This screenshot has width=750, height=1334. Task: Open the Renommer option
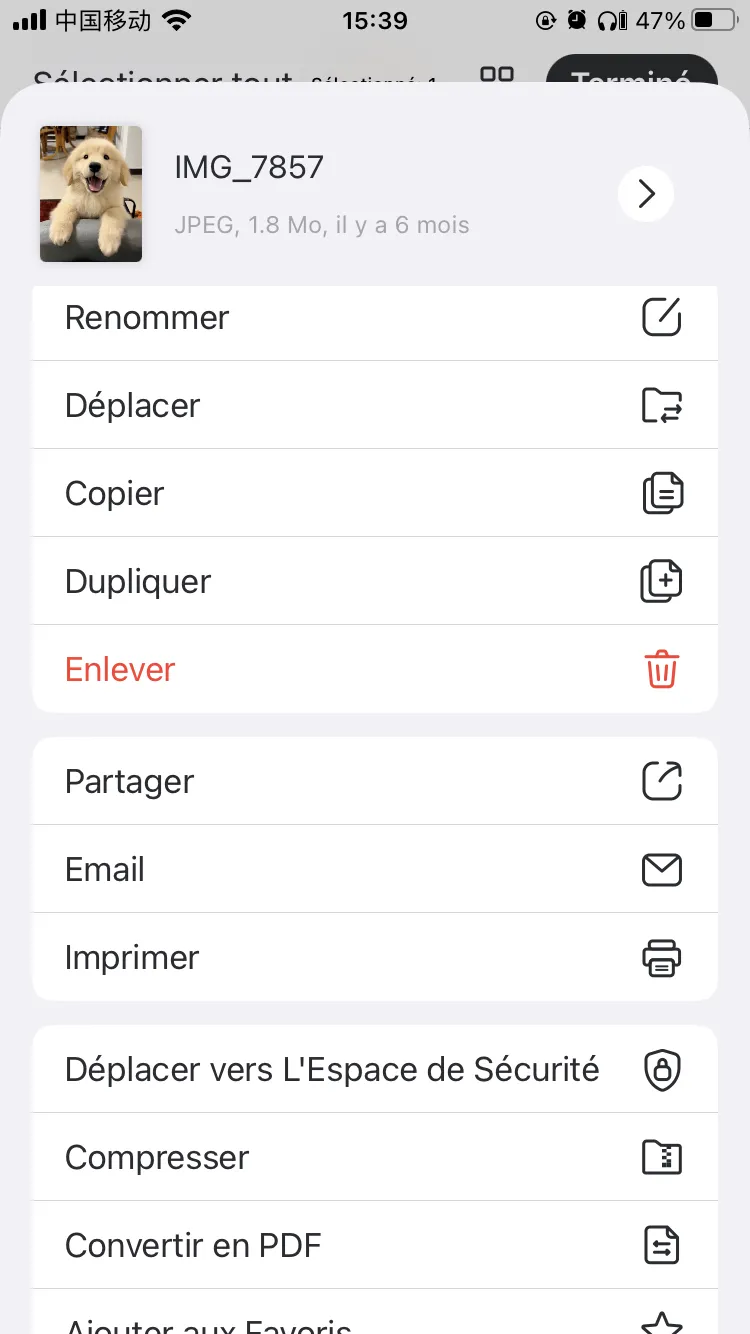(x=146, y=317)
